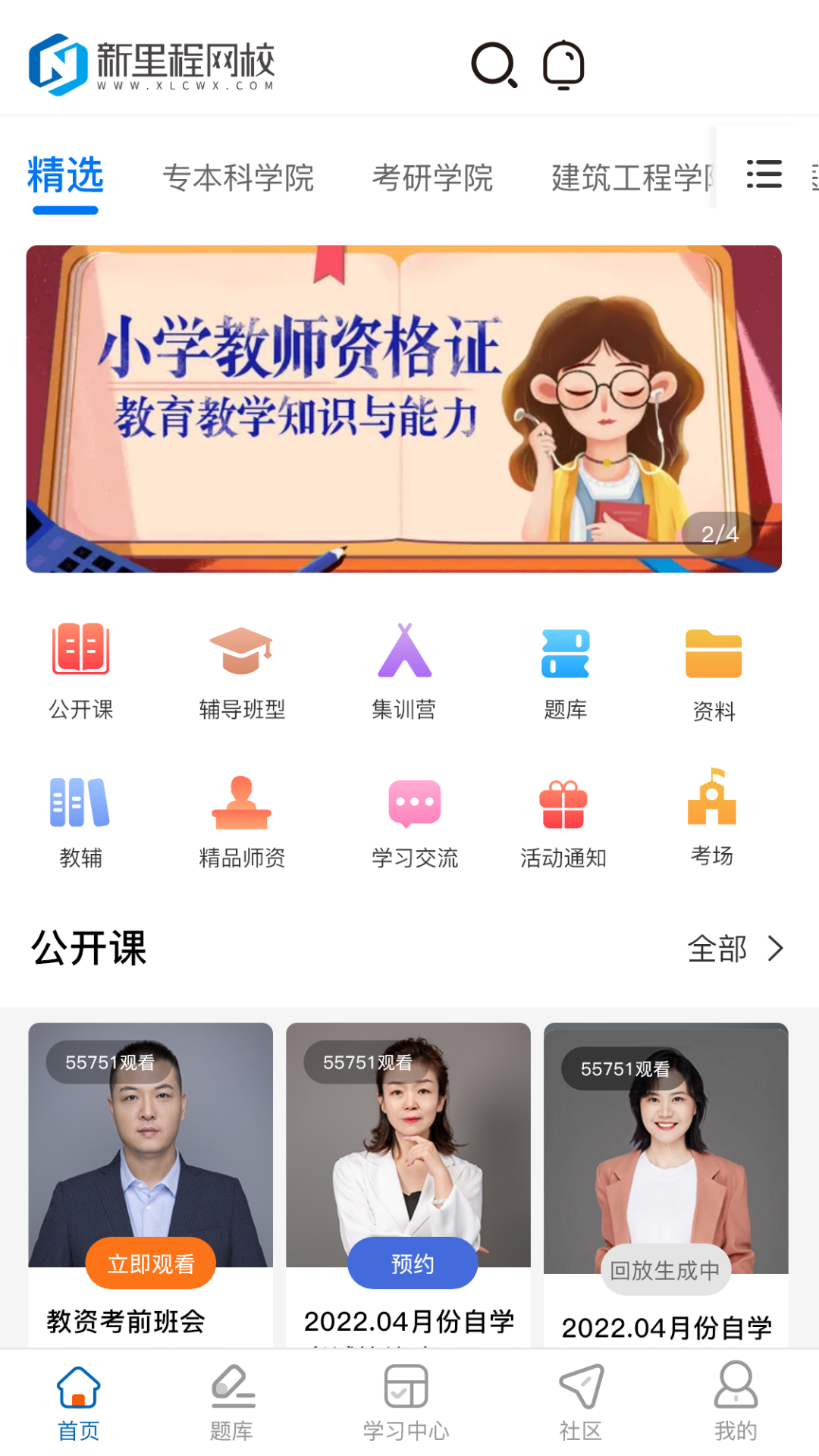This screenshot has width=819, height=1456.
Task: Open the 社区 bottom tab
Action: click(581, 1403)
